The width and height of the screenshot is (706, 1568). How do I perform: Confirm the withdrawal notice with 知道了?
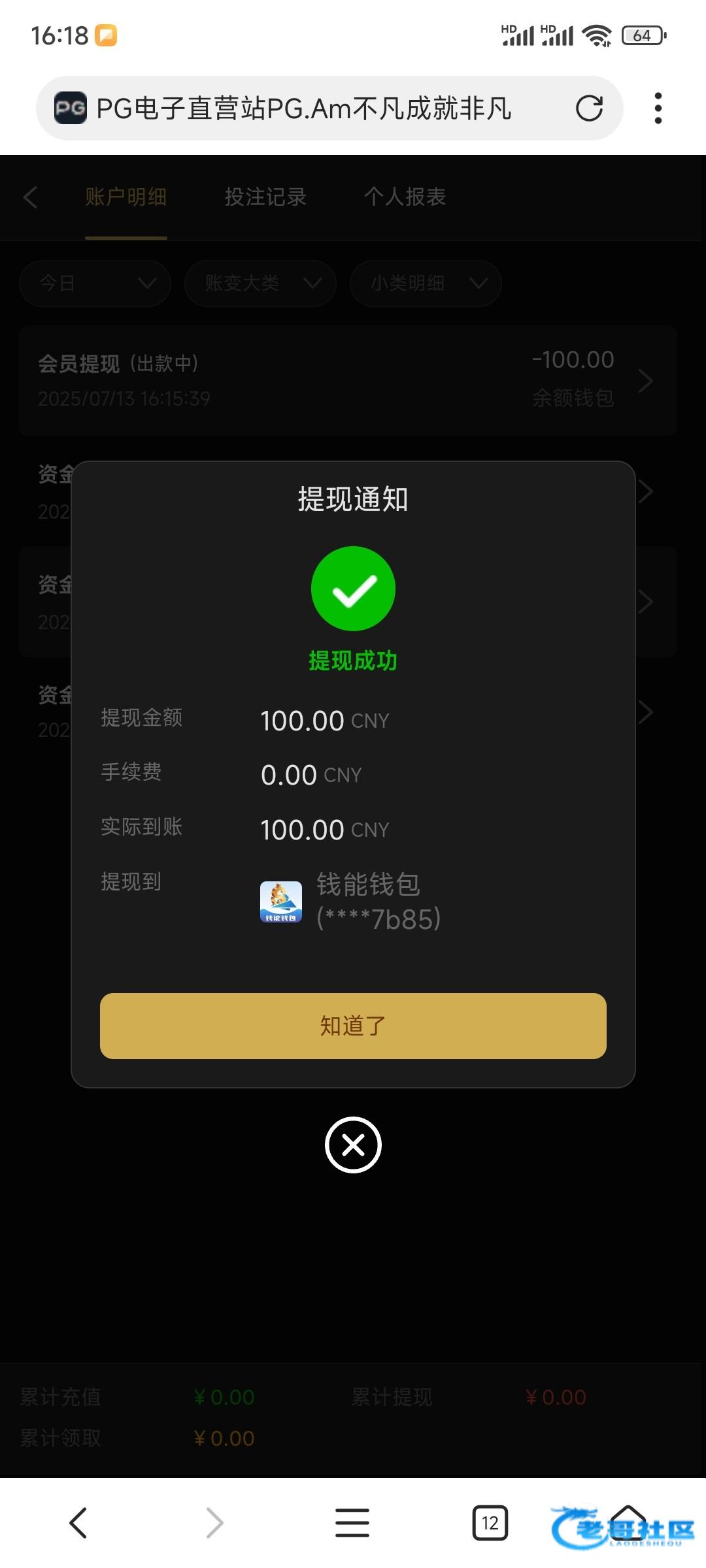pyautogui.click(x=353, y=1026)
